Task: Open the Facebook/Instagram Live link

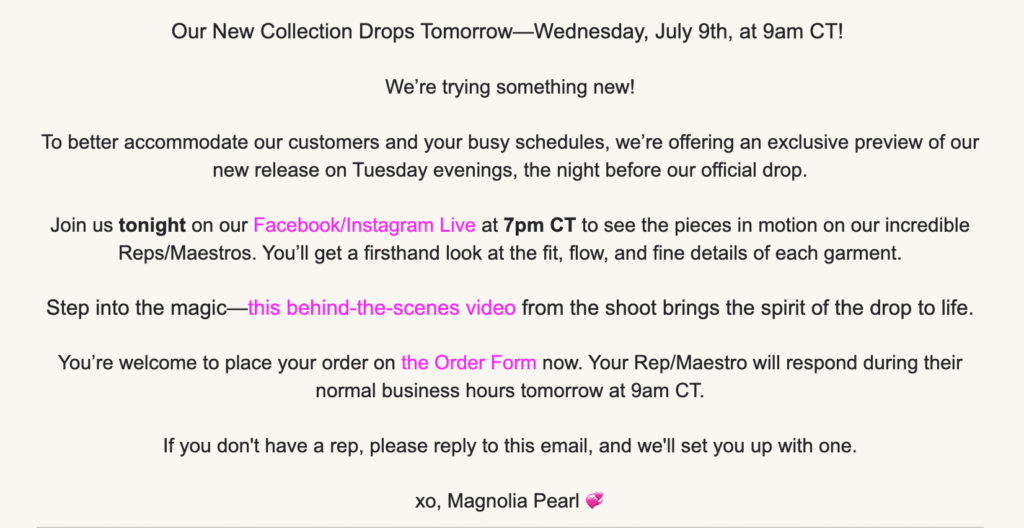Action: [357, 225]
